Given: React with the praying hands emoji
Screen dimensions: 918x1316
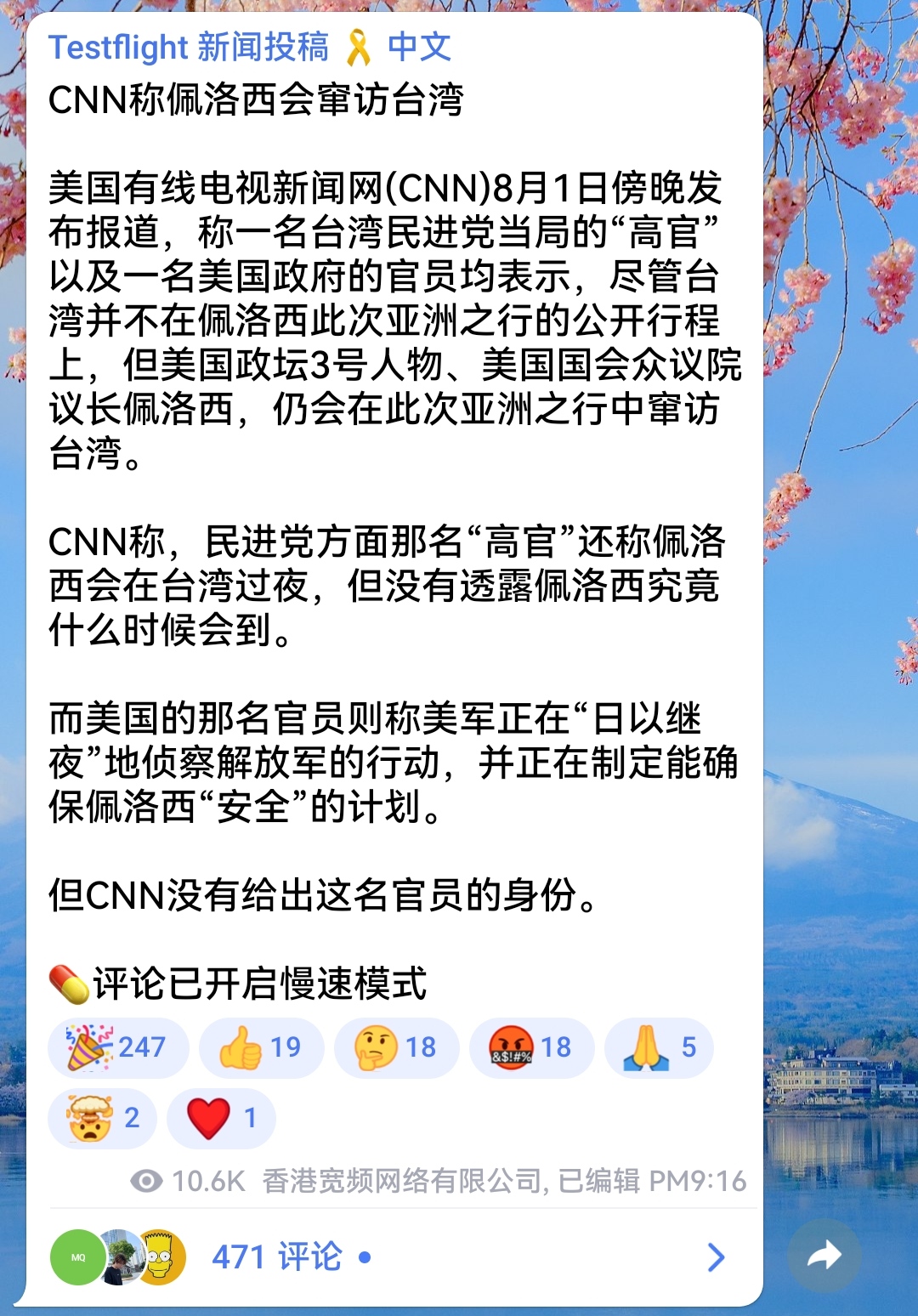Looking at the screenshot, I should tap(659, 1047).
